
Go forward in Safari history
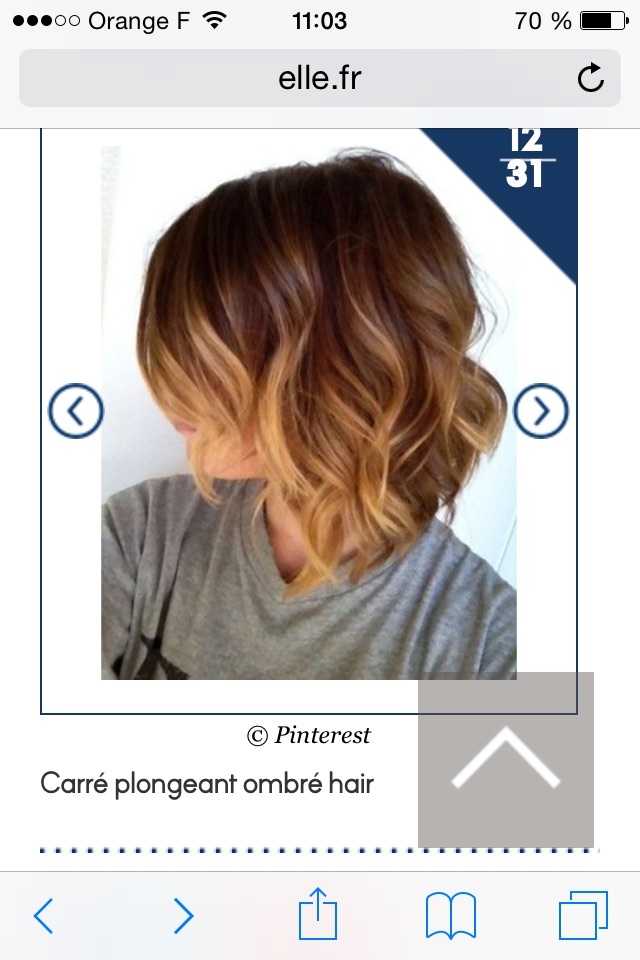183,915
